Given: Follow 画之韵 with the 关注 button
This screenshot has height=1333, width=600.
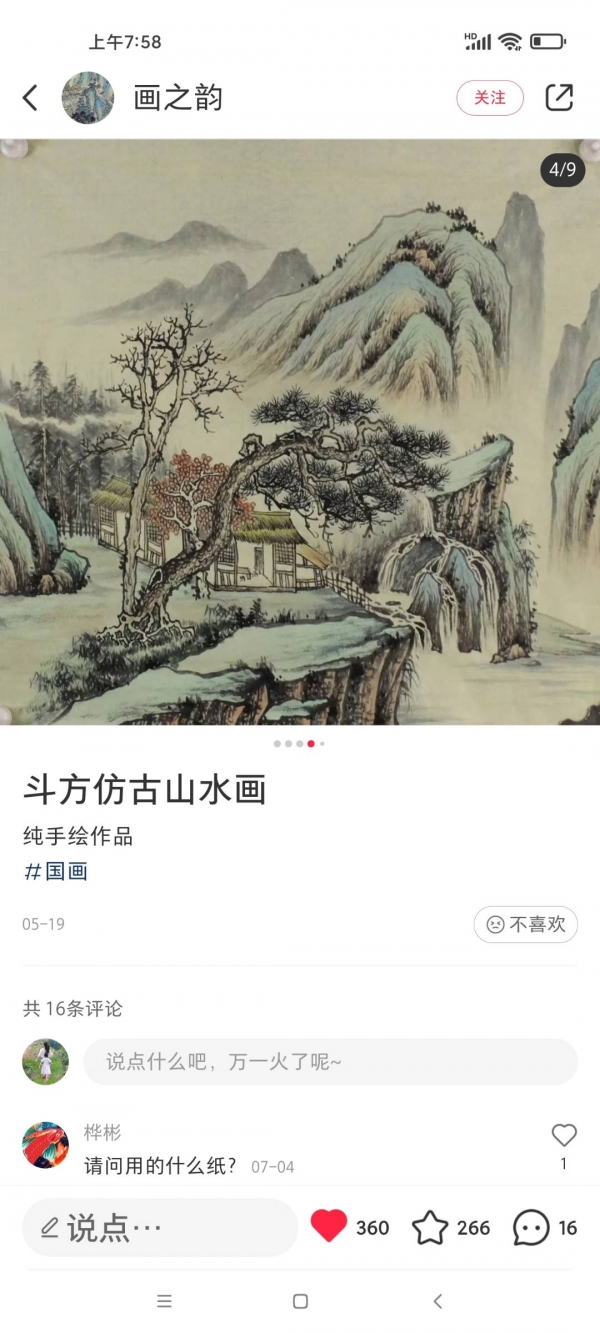Looking at the screenshot, I should (490, 98).
